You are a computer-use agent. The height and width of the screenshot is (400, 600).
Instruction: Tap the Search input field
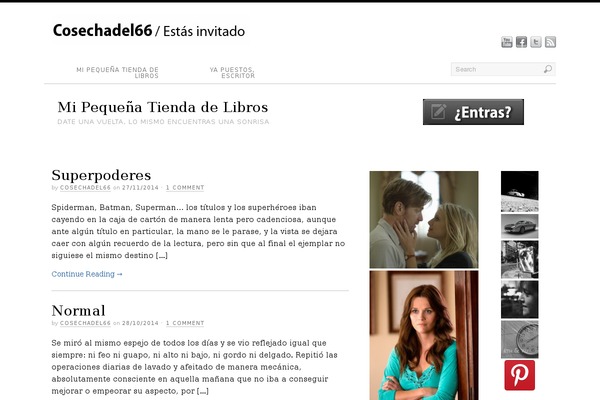pos(496,69)
